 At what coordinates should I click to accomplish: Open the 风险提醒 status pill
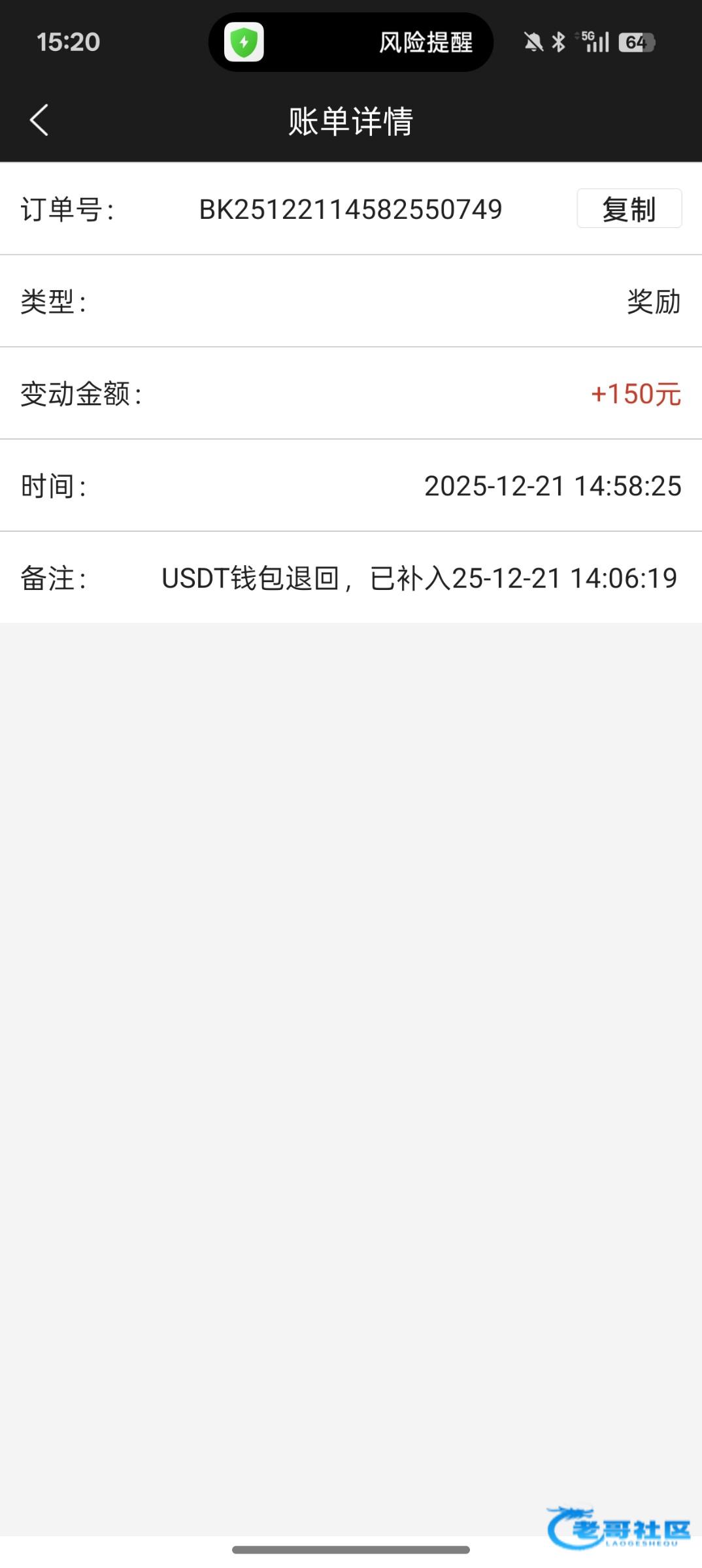(x=351, y=42)
